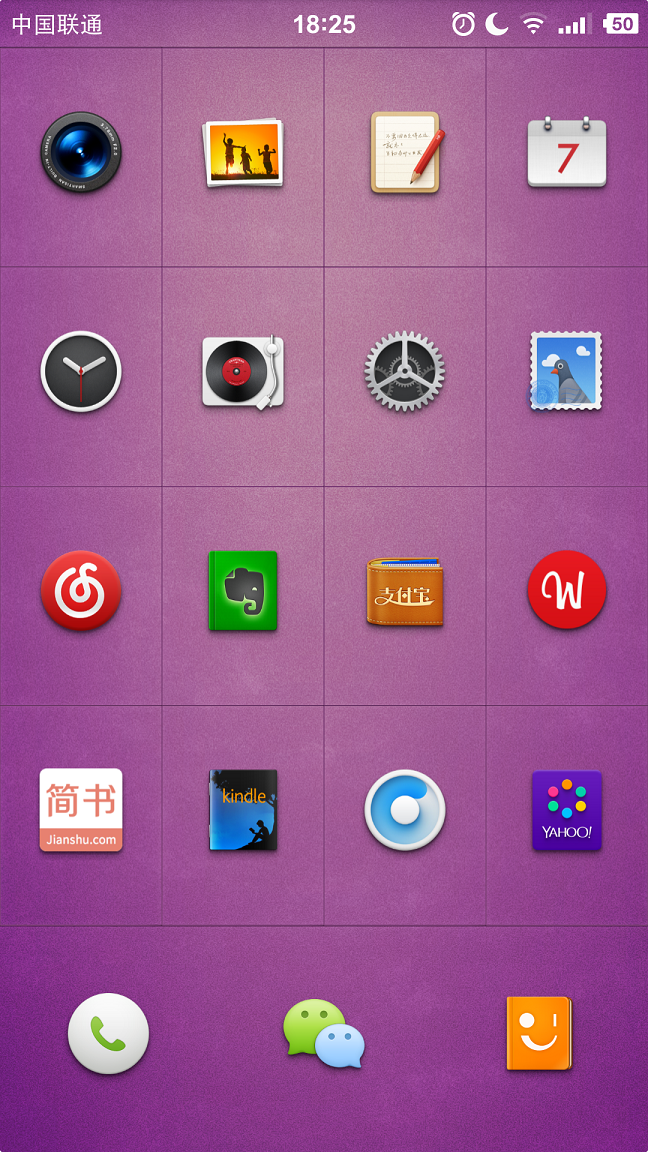
Task: Open the Alipay wallet app
Action: coord(405,591)
